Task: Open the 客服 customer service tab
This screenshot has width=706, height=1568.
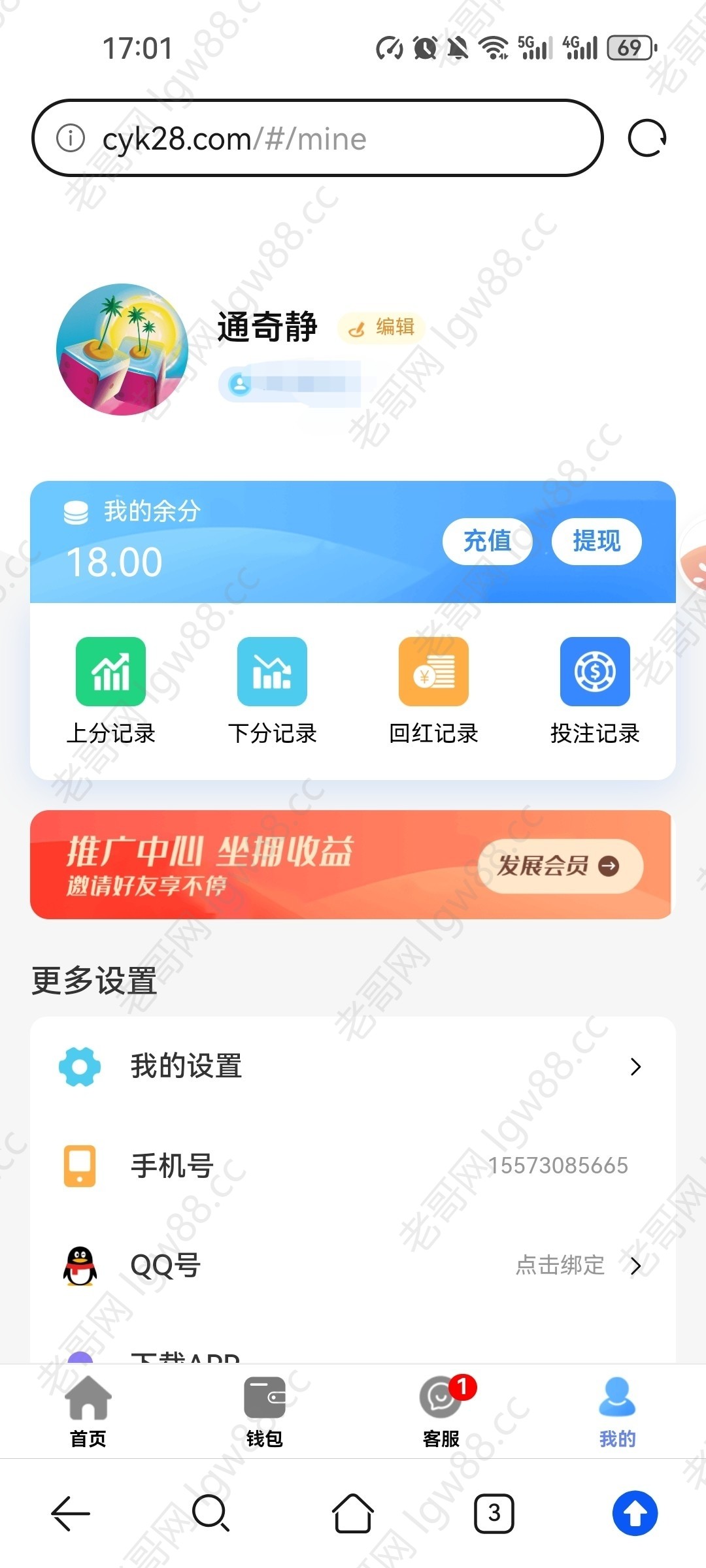Action: pos(441,1411)
